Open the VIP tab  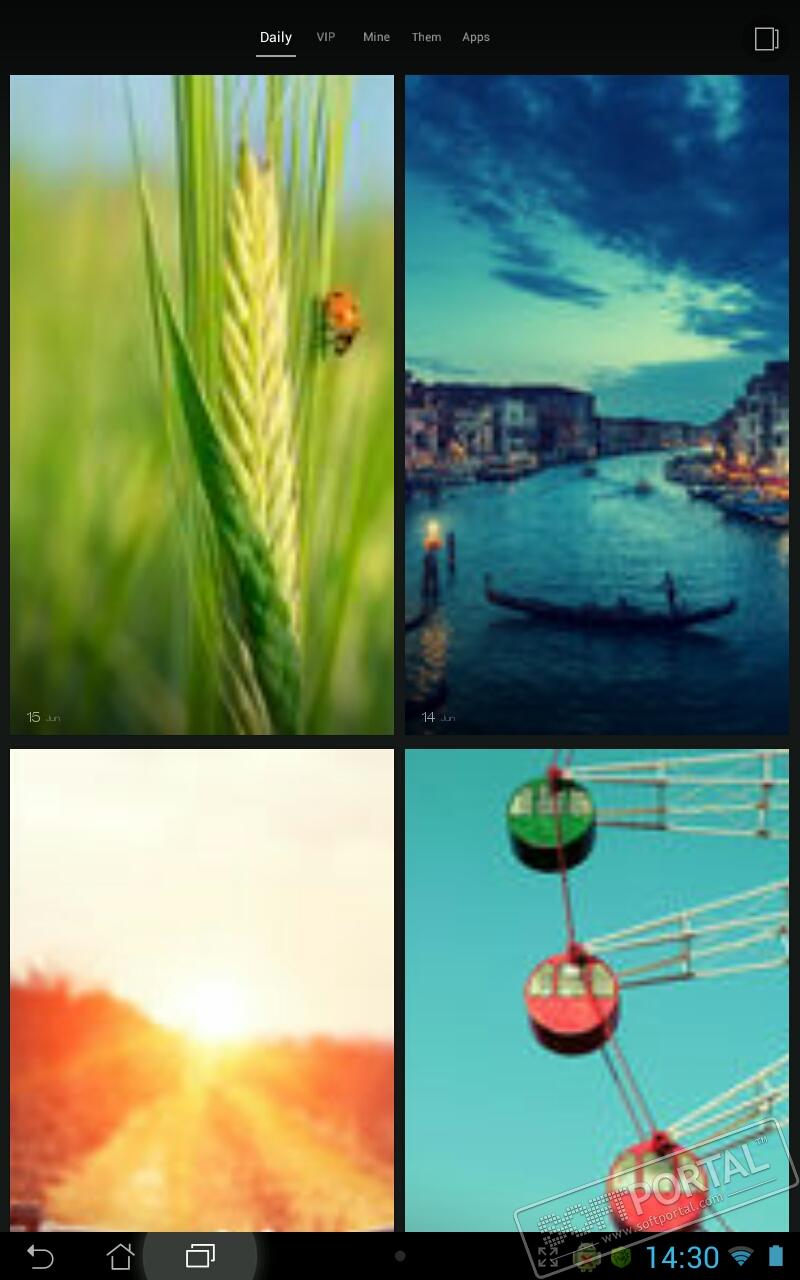[326, 37]
